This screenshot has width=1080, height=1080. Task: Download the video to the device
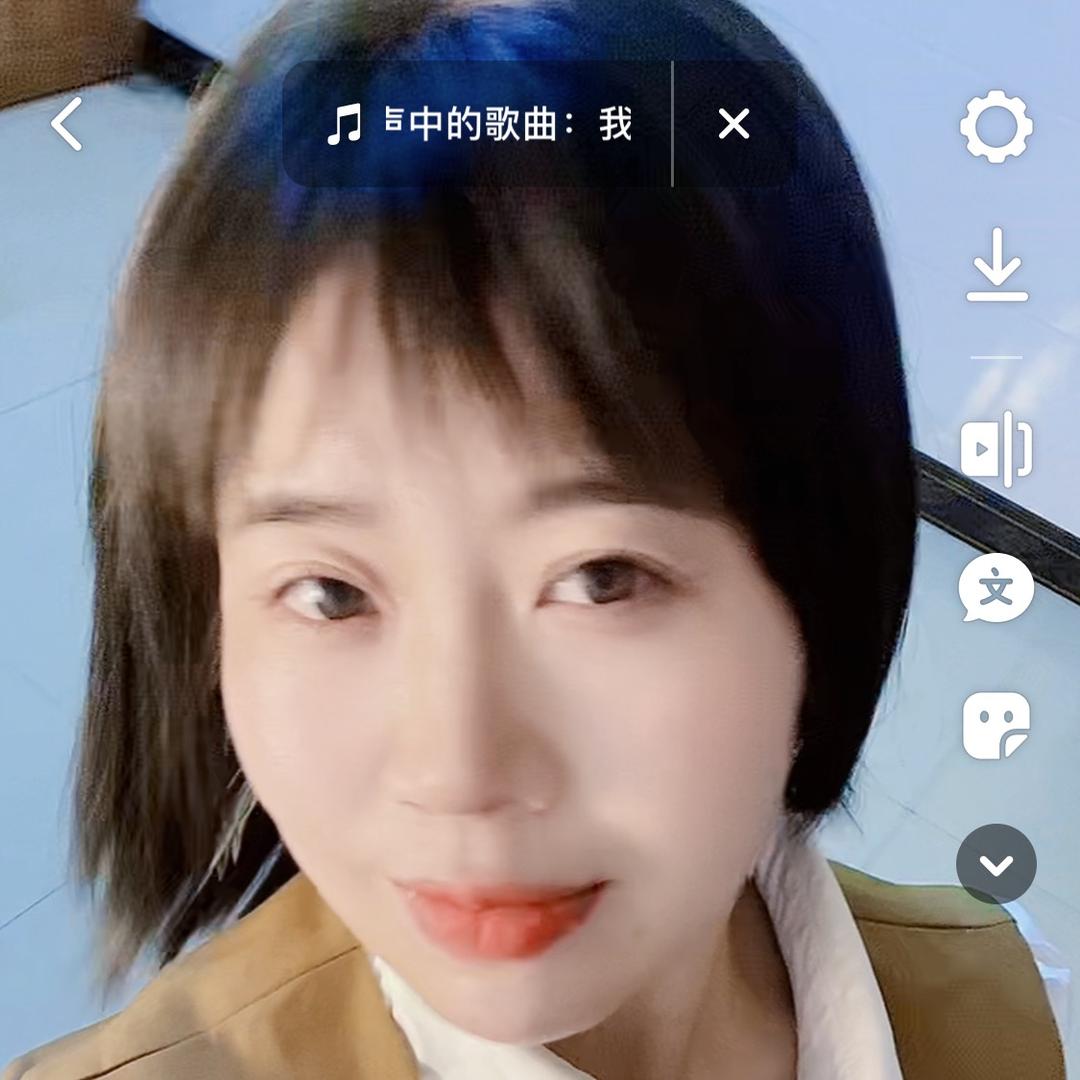[x=997, y=265]
